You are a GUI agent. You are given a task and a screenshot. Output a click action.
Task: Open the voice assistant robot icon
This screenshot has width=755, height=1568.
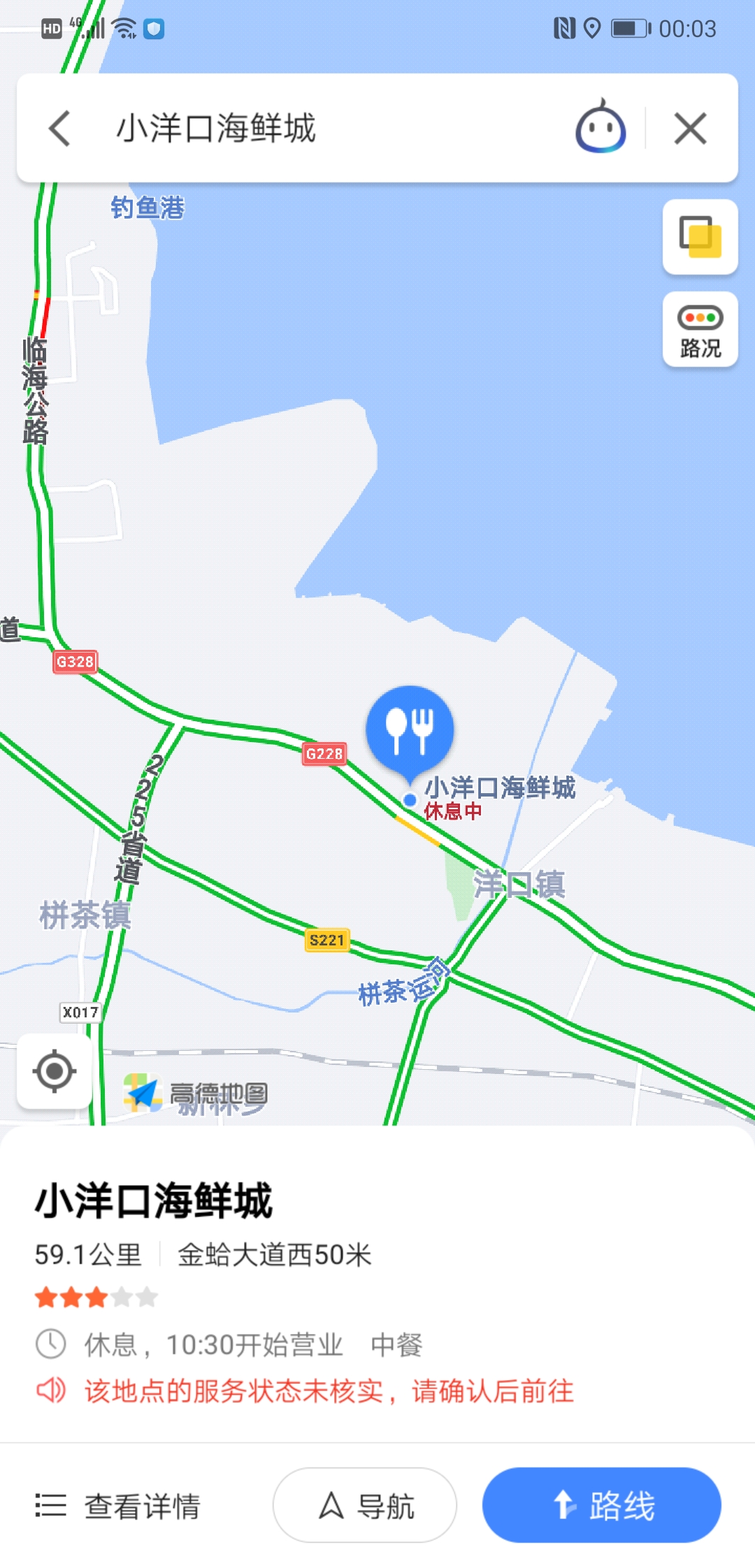click(600, 129)
